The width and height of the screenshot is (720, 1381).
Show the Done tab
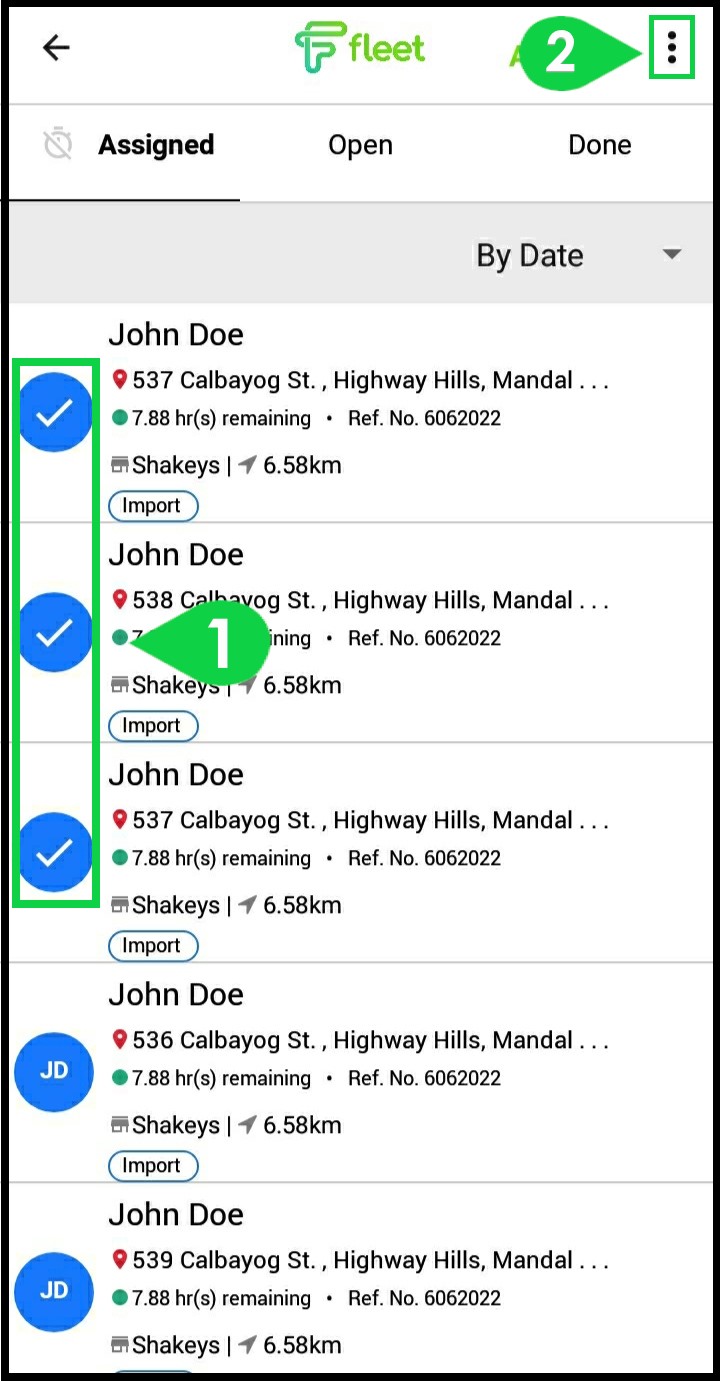point(599,145)
